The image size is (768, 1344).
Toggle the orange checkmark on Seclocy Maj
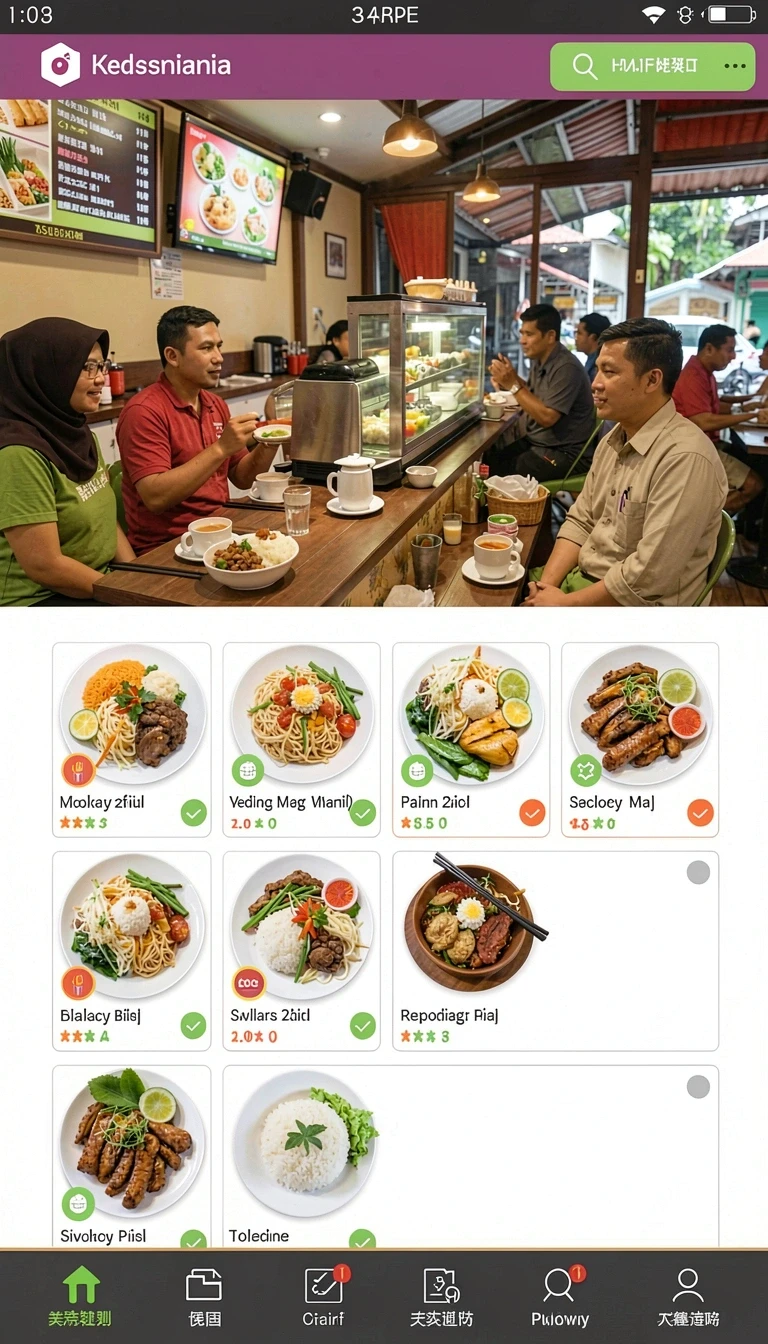click(x=701, y=812)
